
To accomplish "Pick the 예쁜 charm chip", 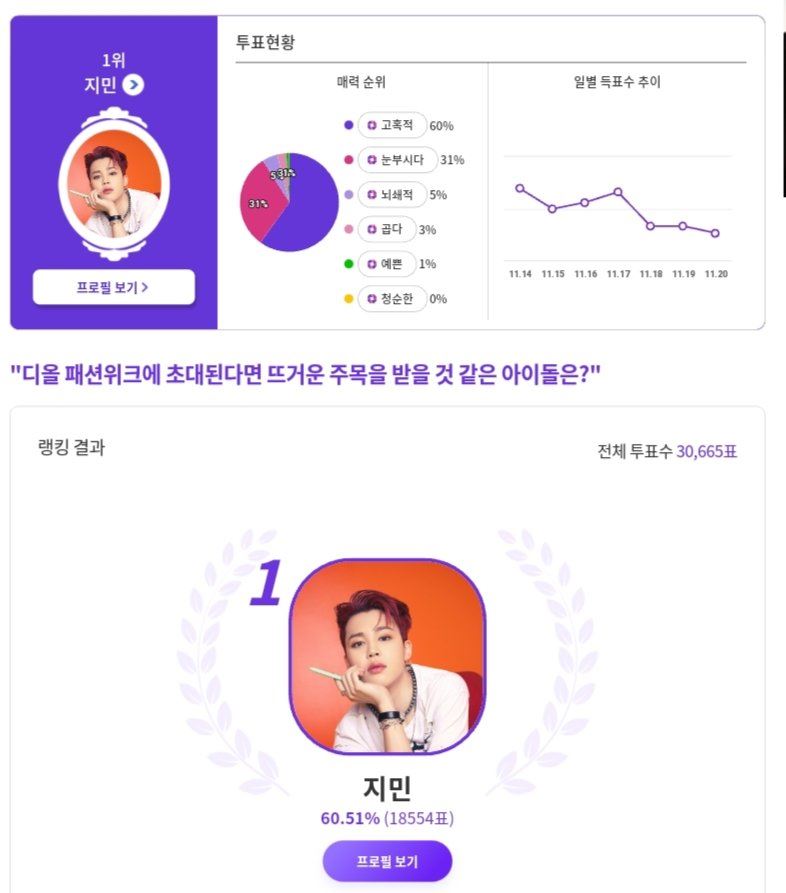I will pos(385,264).
